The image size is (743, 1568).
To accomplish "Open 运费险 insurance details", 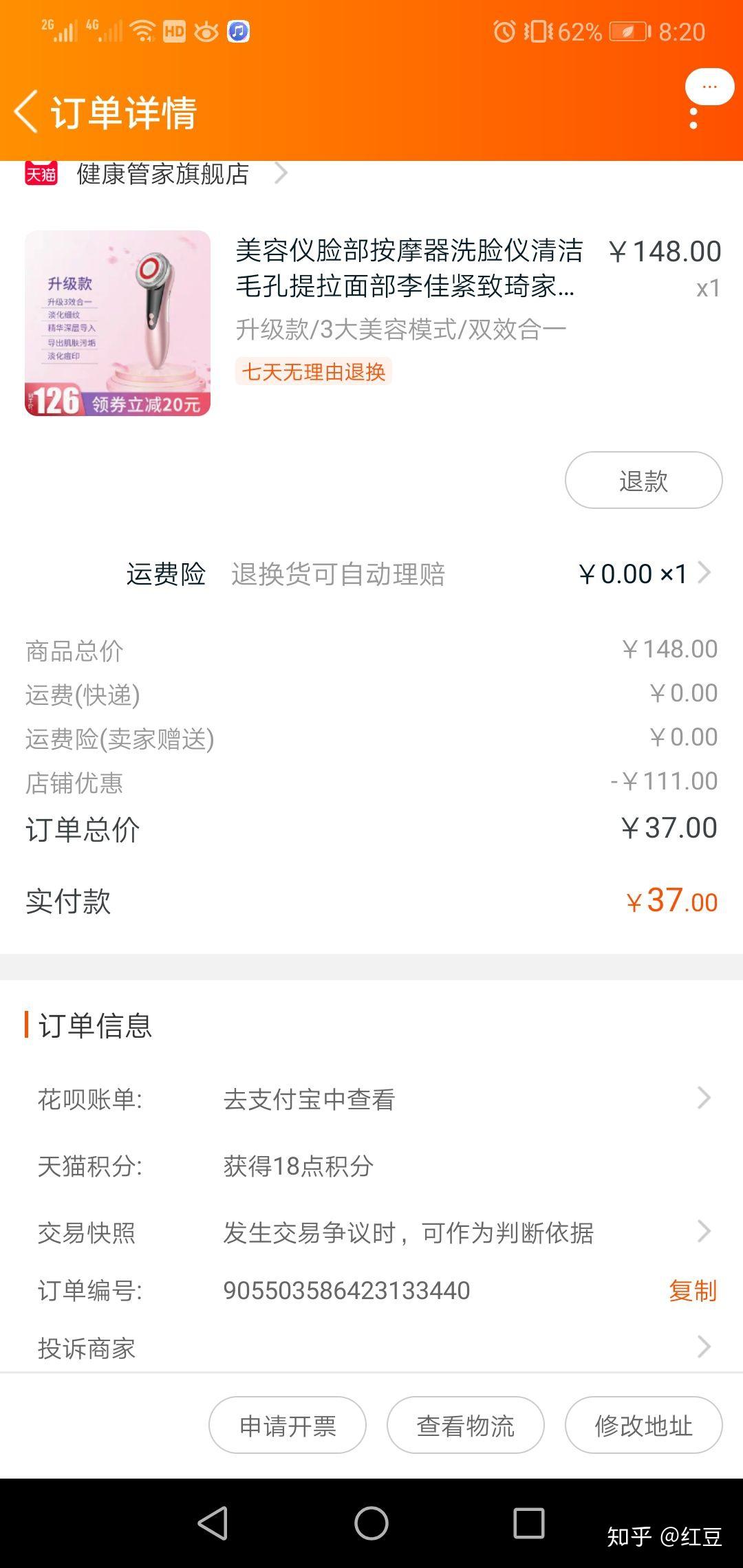I will pyautogui.click(x=703, y=573).
